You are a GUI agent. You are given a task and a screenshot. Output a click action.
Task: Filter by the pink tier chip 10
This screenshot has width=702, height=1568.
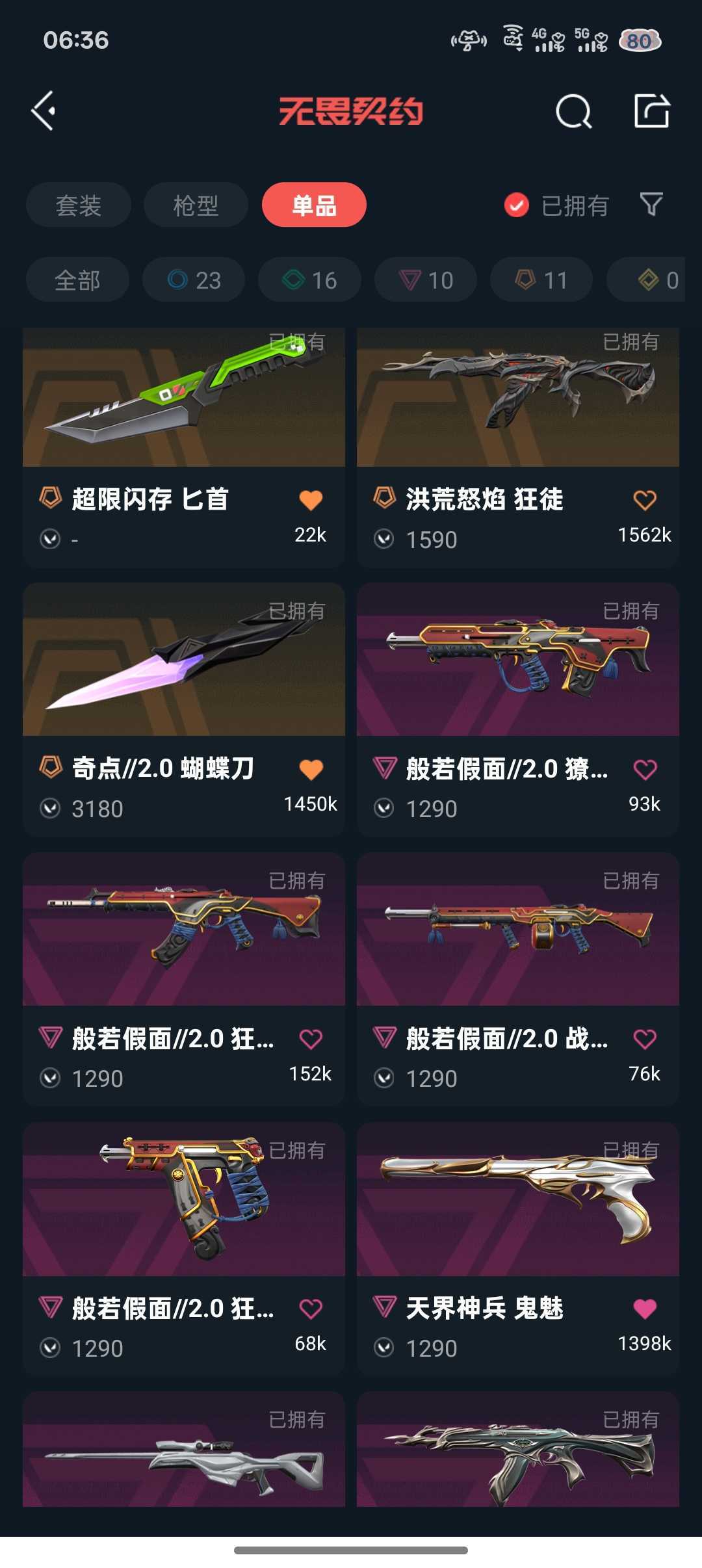[426, 280]
